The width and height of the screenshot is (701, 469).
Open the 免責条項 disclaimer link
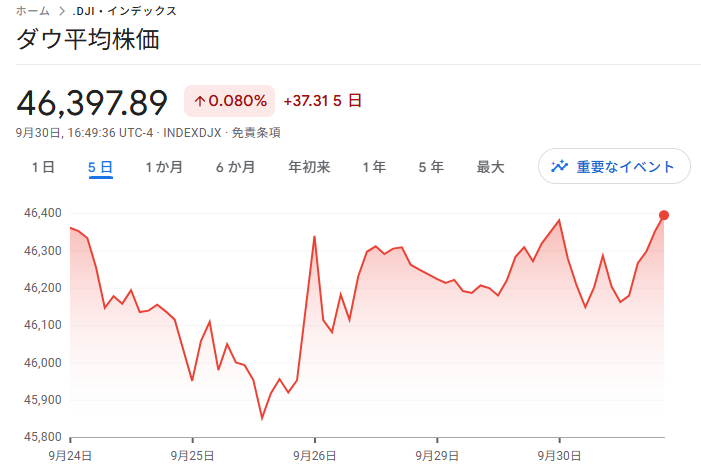click(x=256, y=132)
